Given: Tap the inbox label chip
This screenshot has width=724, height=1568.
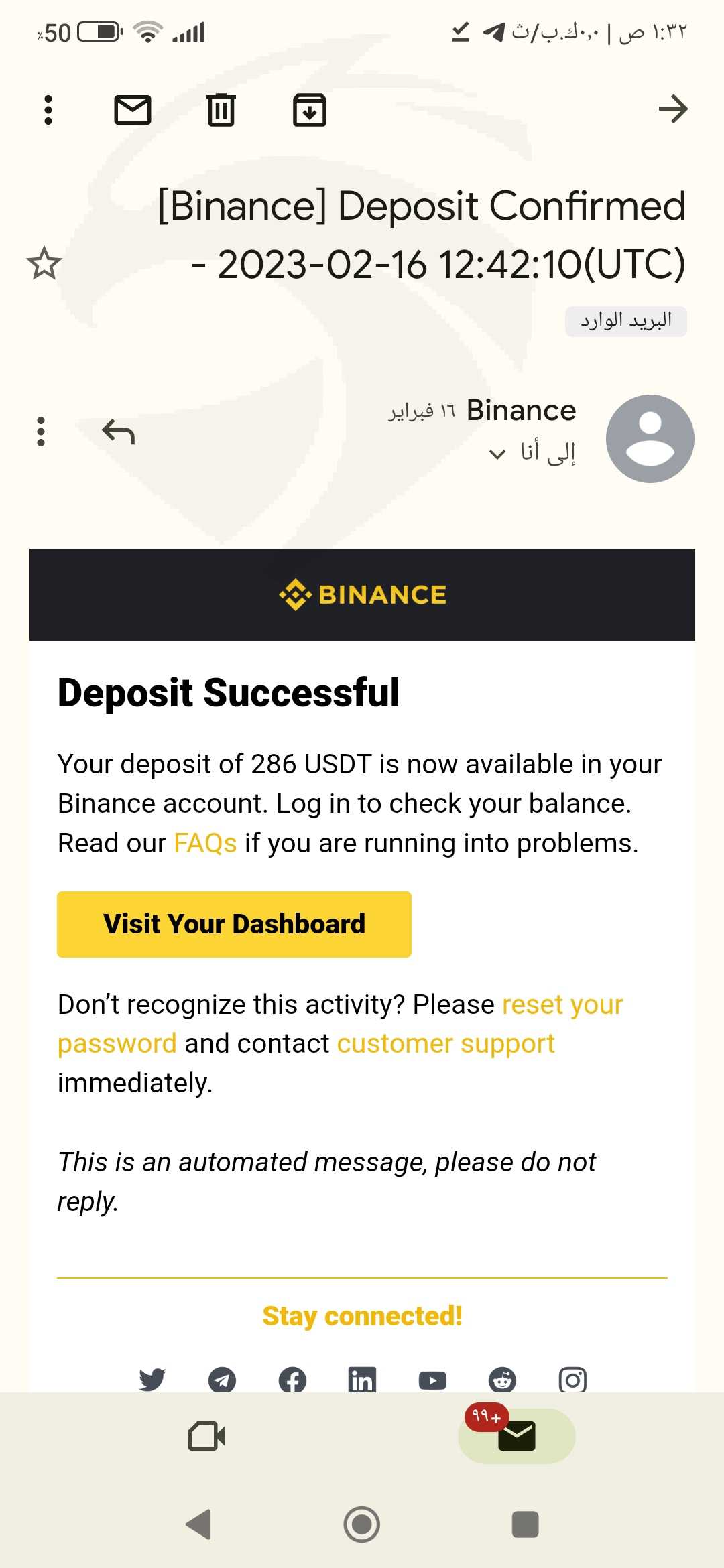Looking at the screenshot, I should [x=626, y=321].
